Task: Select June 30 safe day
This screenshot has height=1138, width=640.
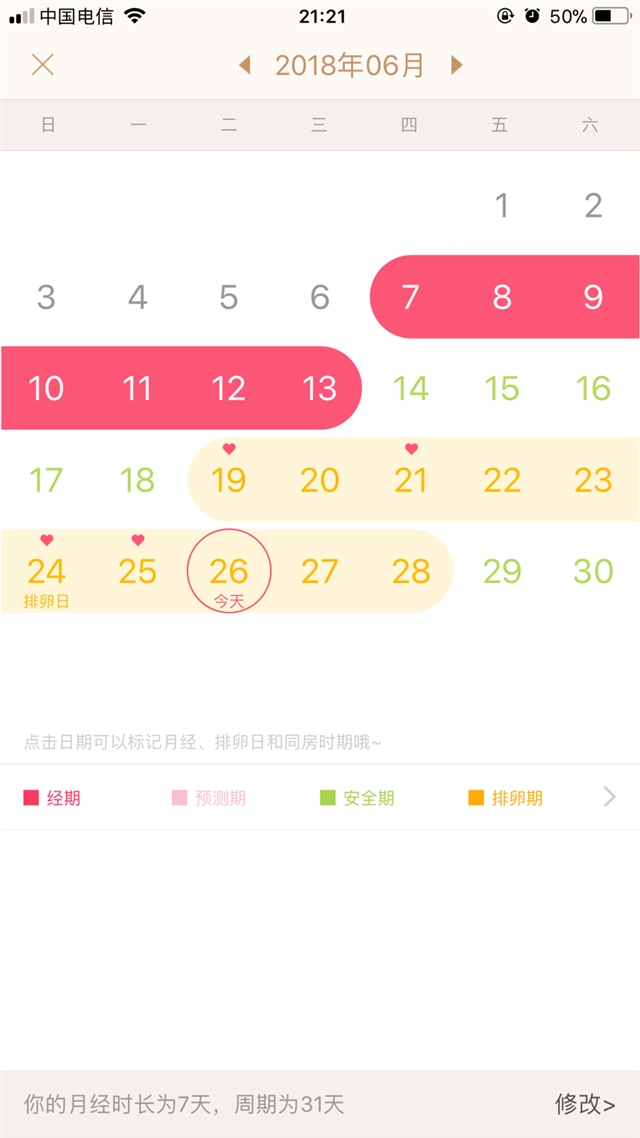Action: pyautogui.click(x=593, y=571)
